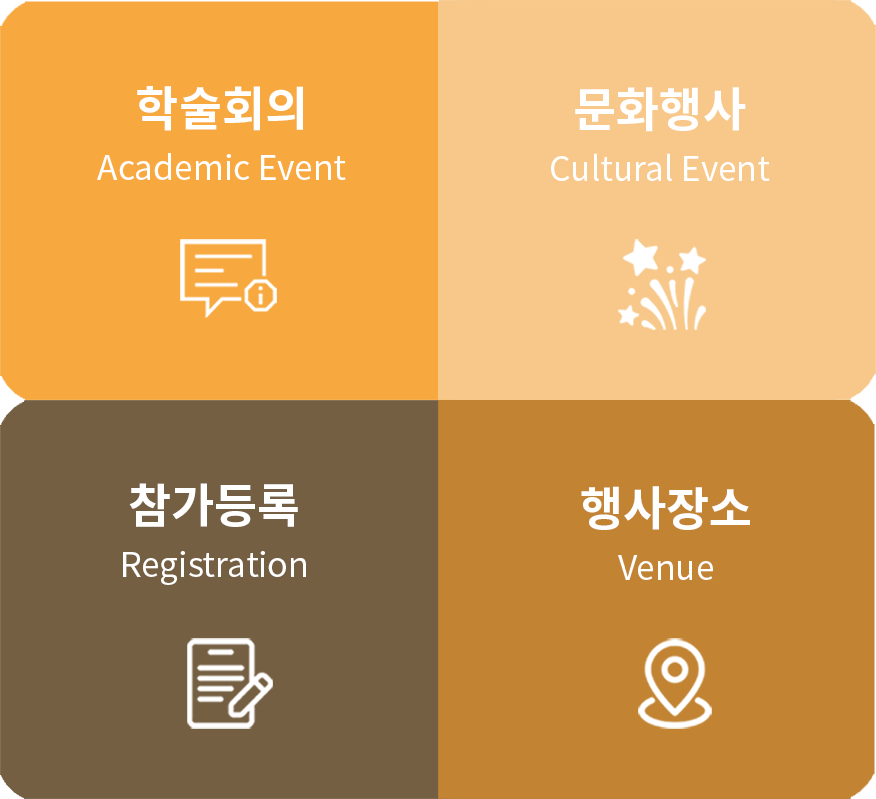The image size is (876, 799).
Task: View the 행사장소 Venue tile
Action: [x=657, y=600]
